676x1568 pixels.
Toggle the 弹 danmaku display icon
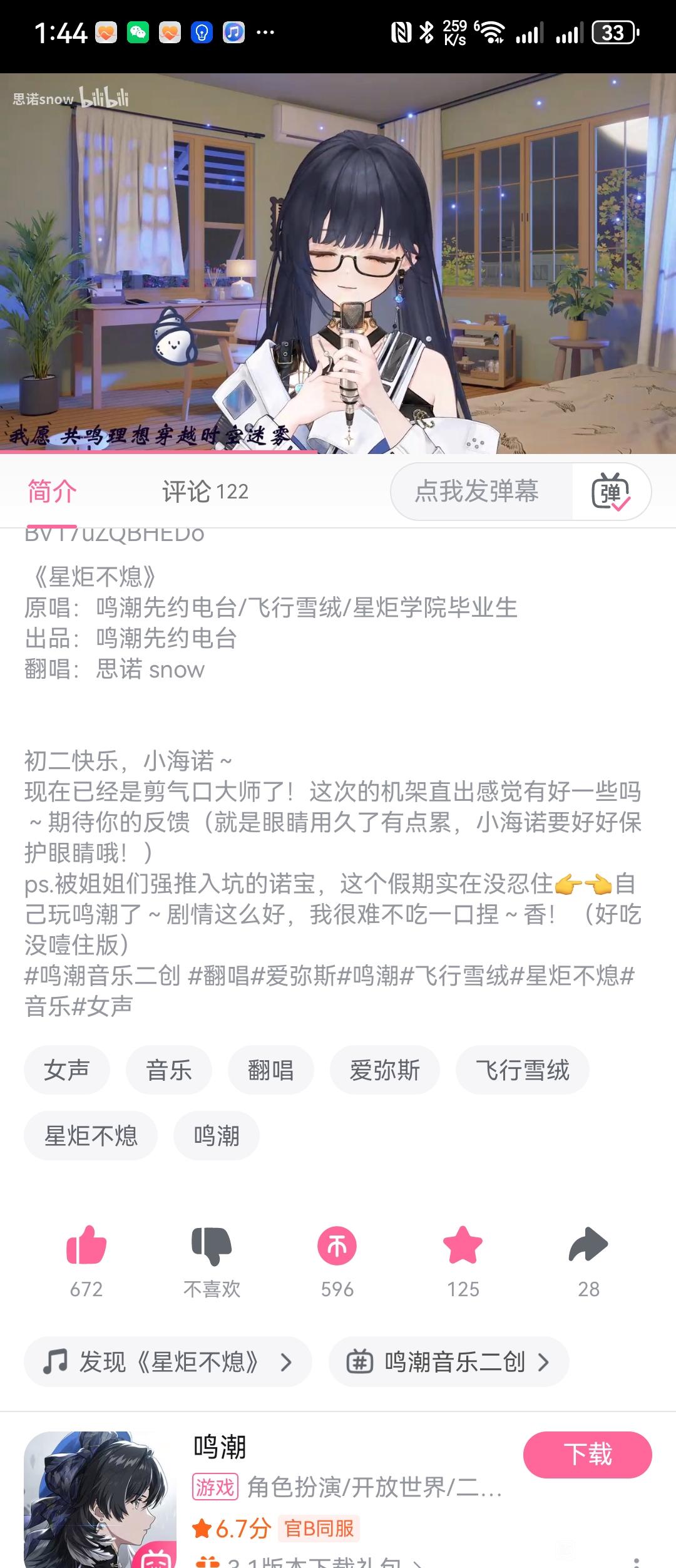(611, 492)
